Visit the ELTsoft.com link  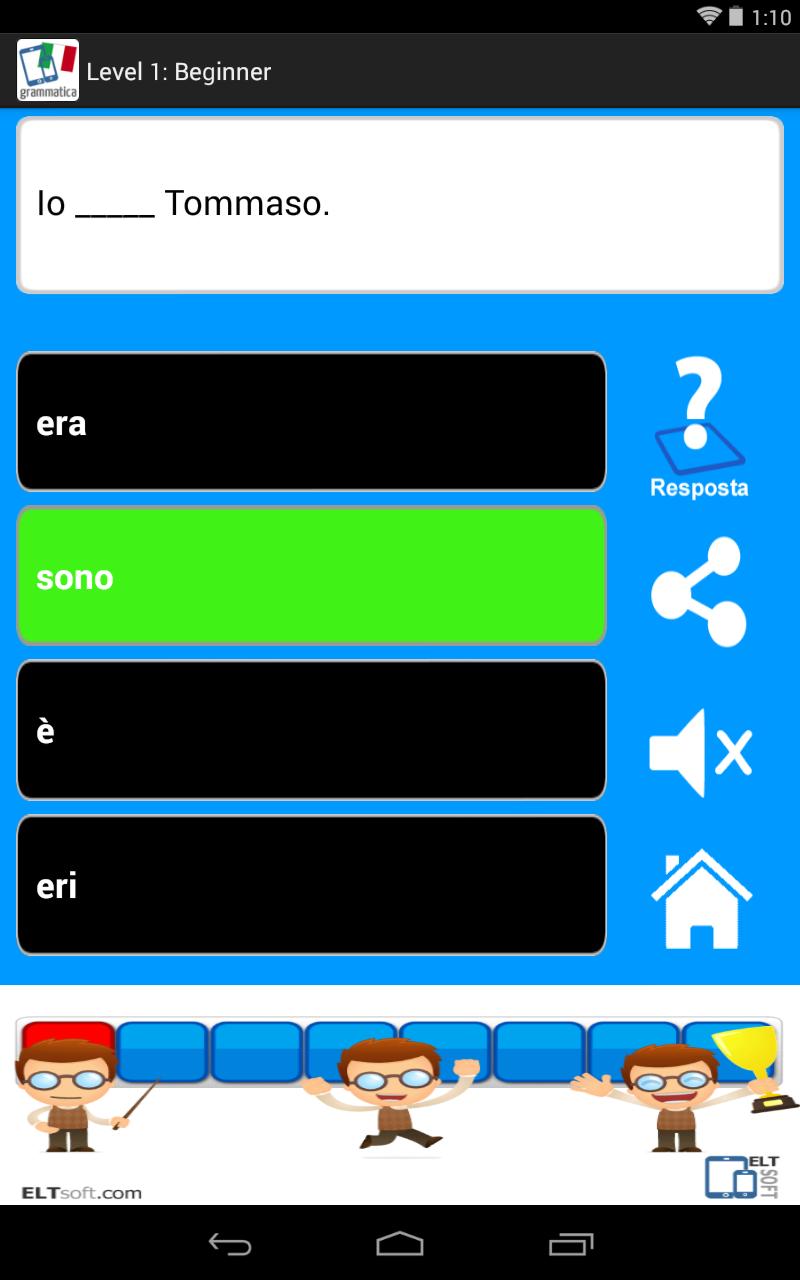pos(80,1192)
